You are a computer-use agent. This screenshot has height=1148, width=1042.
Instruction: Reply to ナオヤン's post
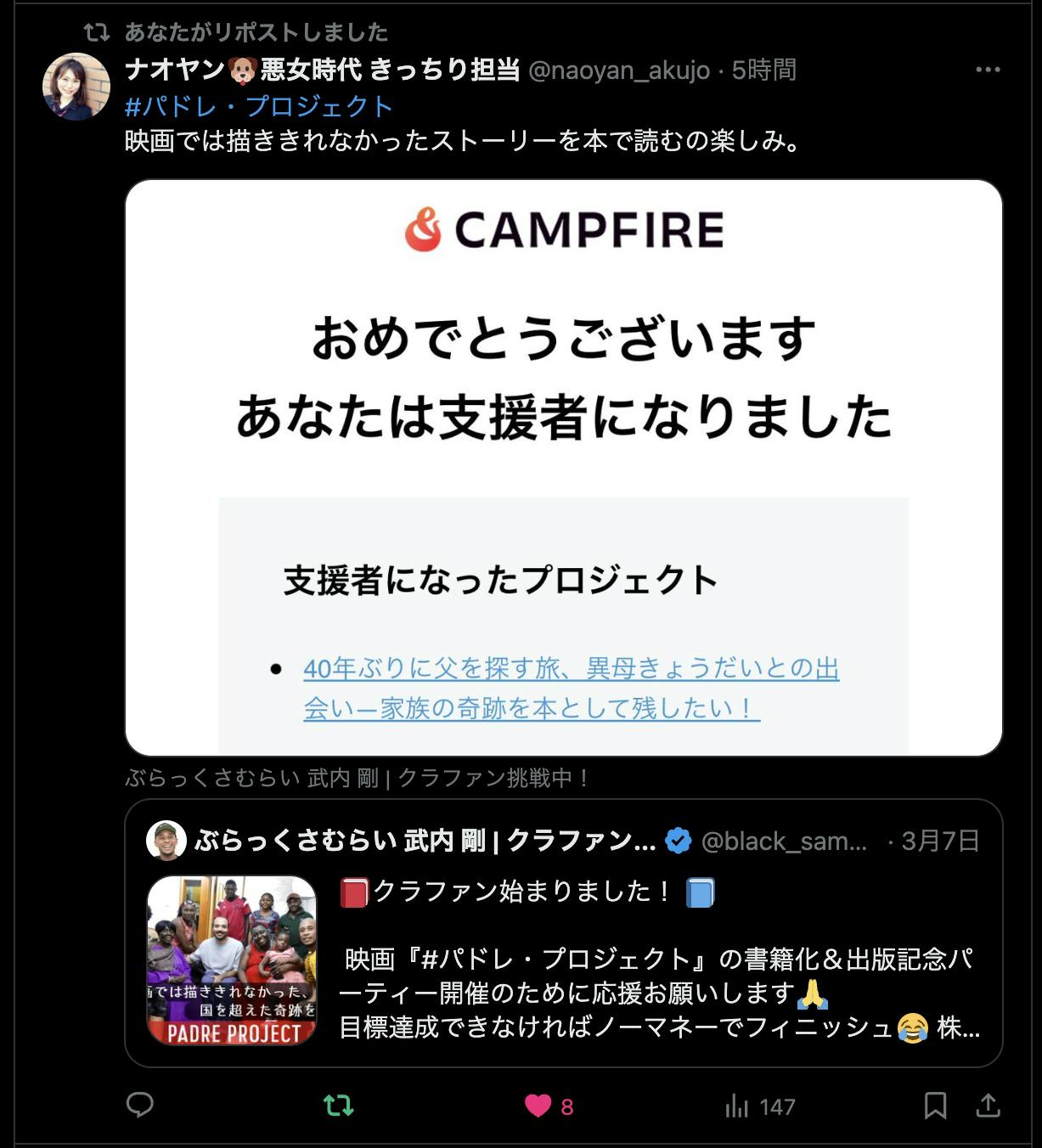140,1105
